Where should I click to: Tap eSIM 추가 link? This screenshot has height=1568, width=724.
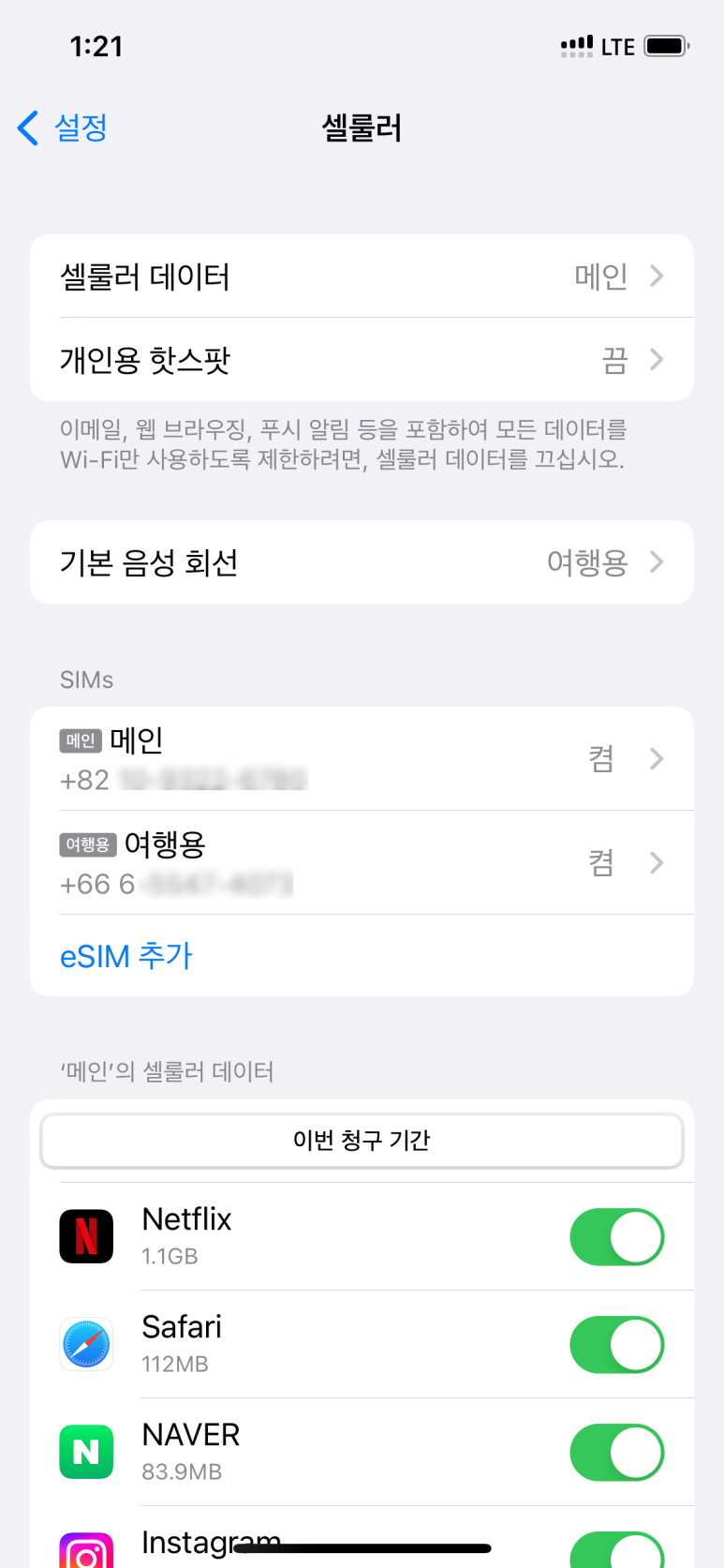point(126,956)
